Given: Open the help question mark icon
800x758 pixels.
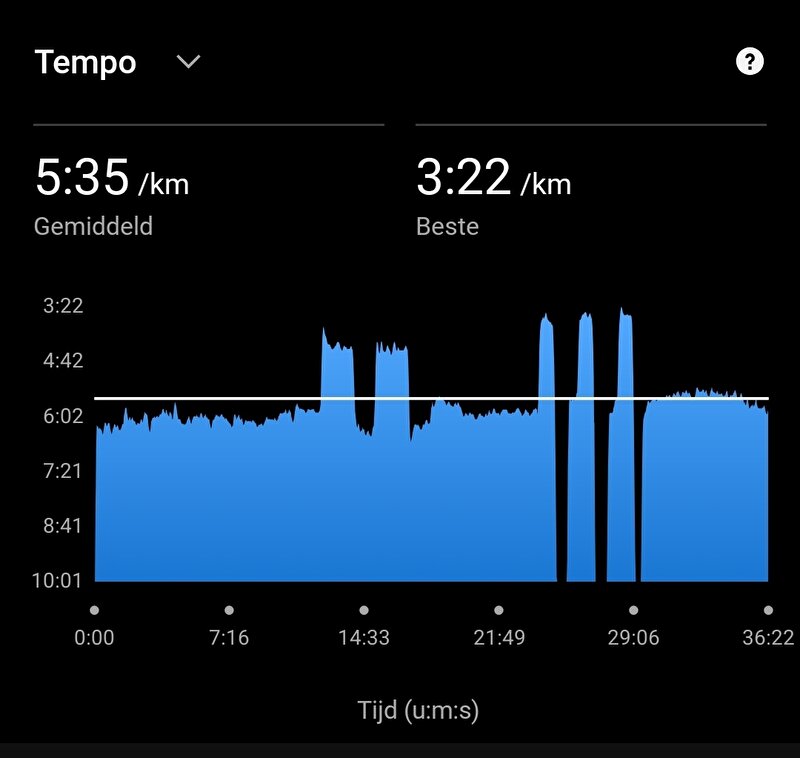Looking at the screenshot, I should point(749,62).
